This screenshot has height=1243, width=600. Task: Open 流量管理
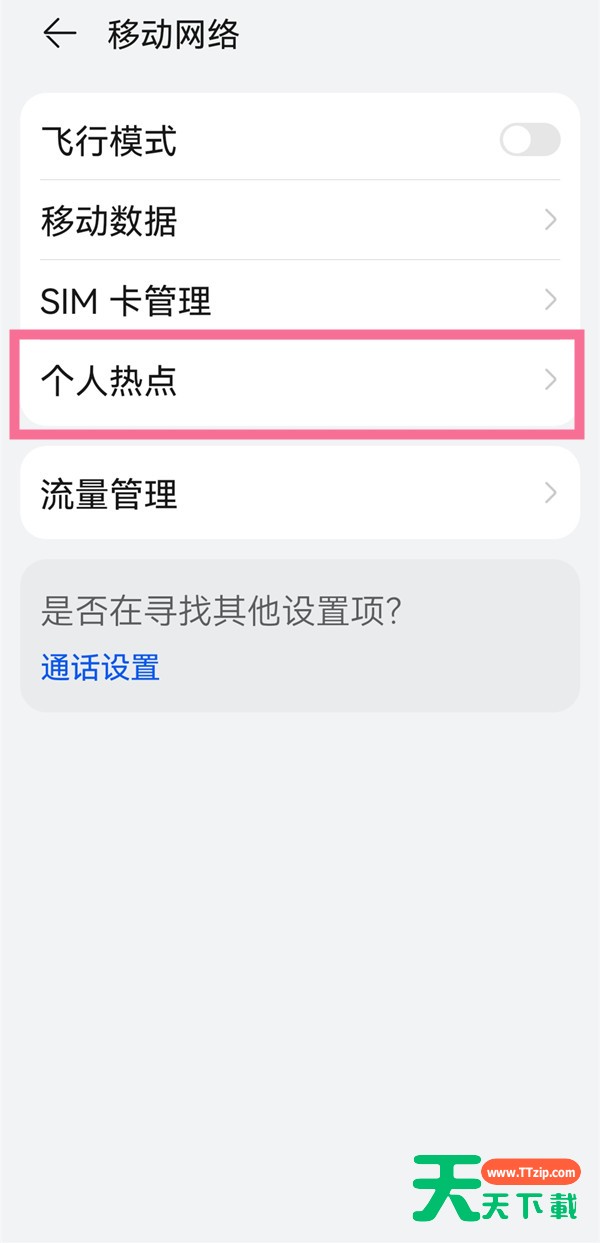pyautogui.click(x=300, y=493)
